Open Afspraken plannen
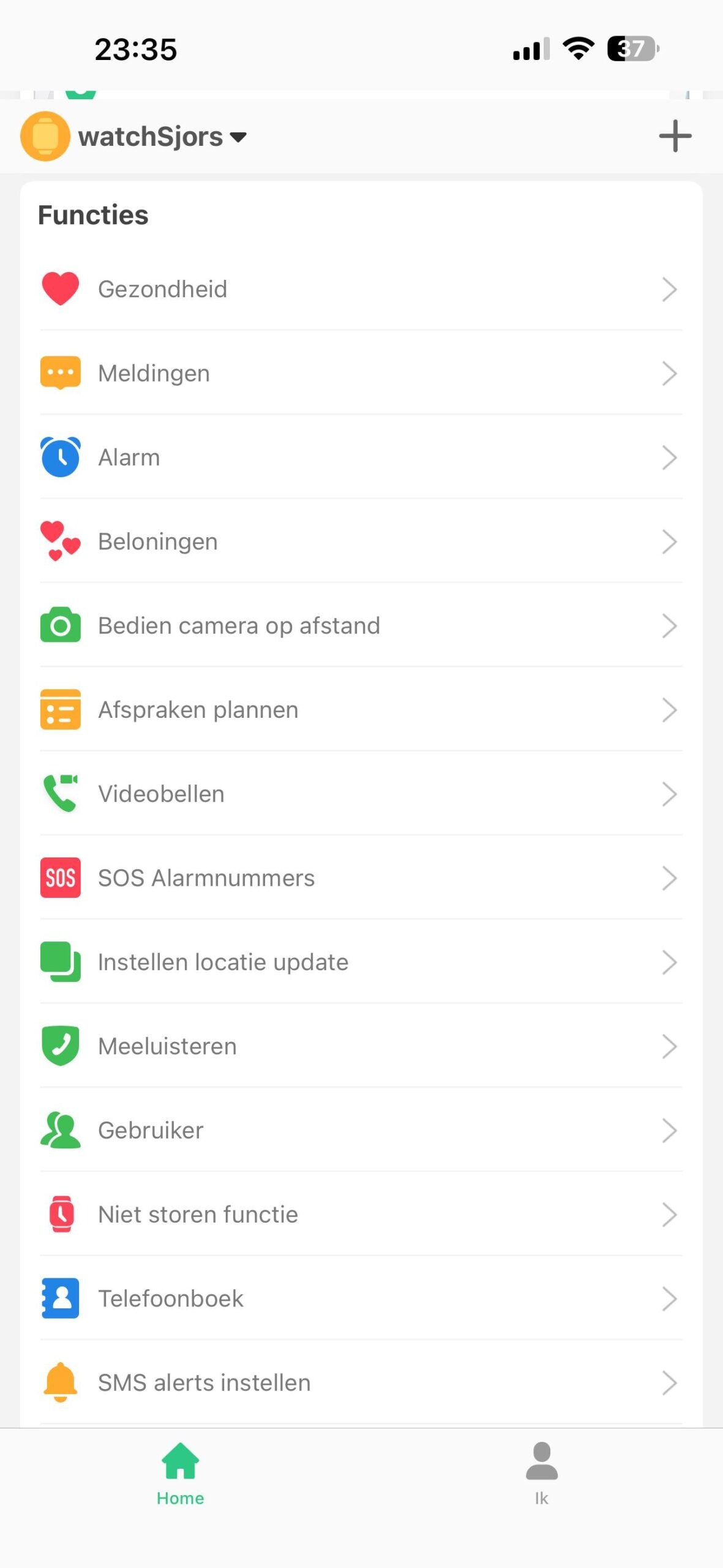The width and height of the screenshot is (723, 1568). (361, 710)
